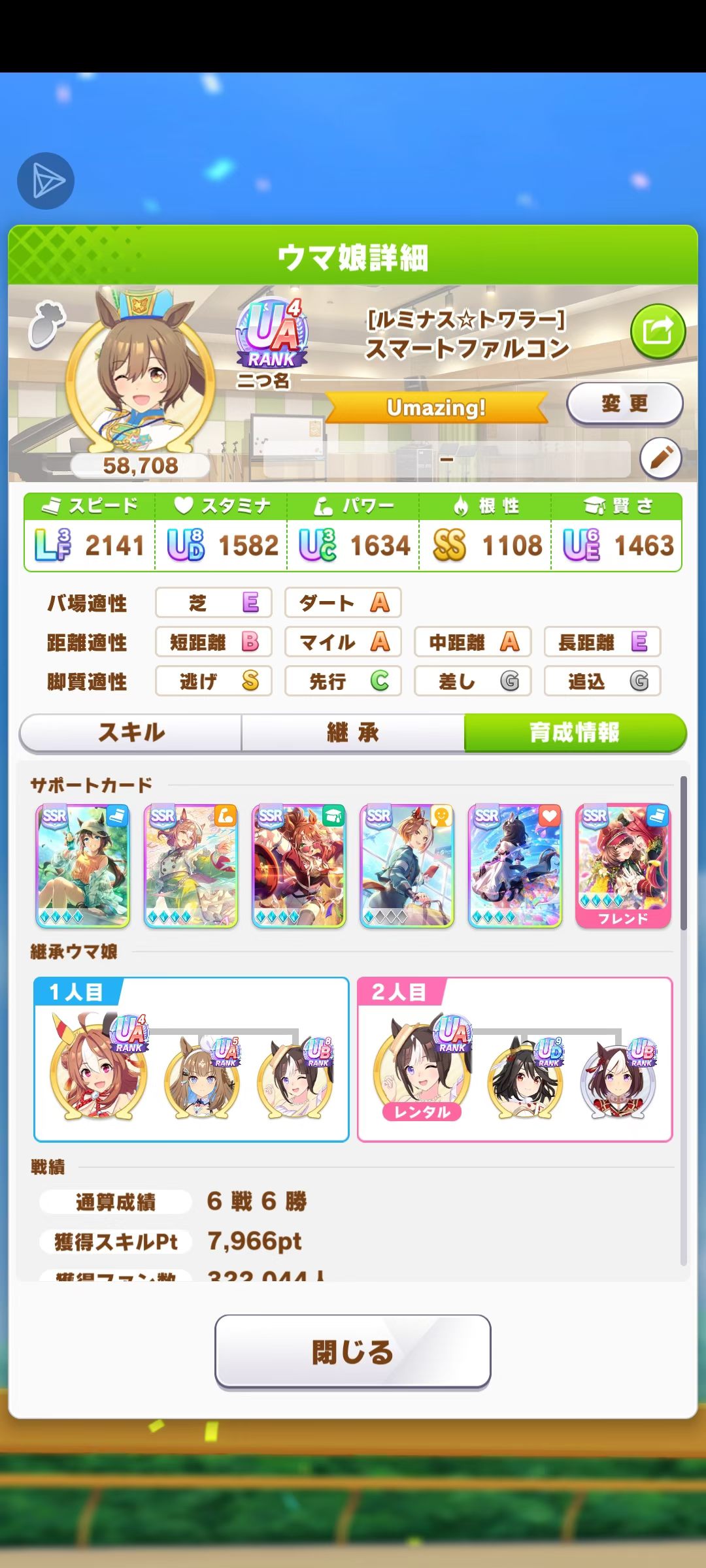Tap the carrot icon beside the portrait

(47, 323)
